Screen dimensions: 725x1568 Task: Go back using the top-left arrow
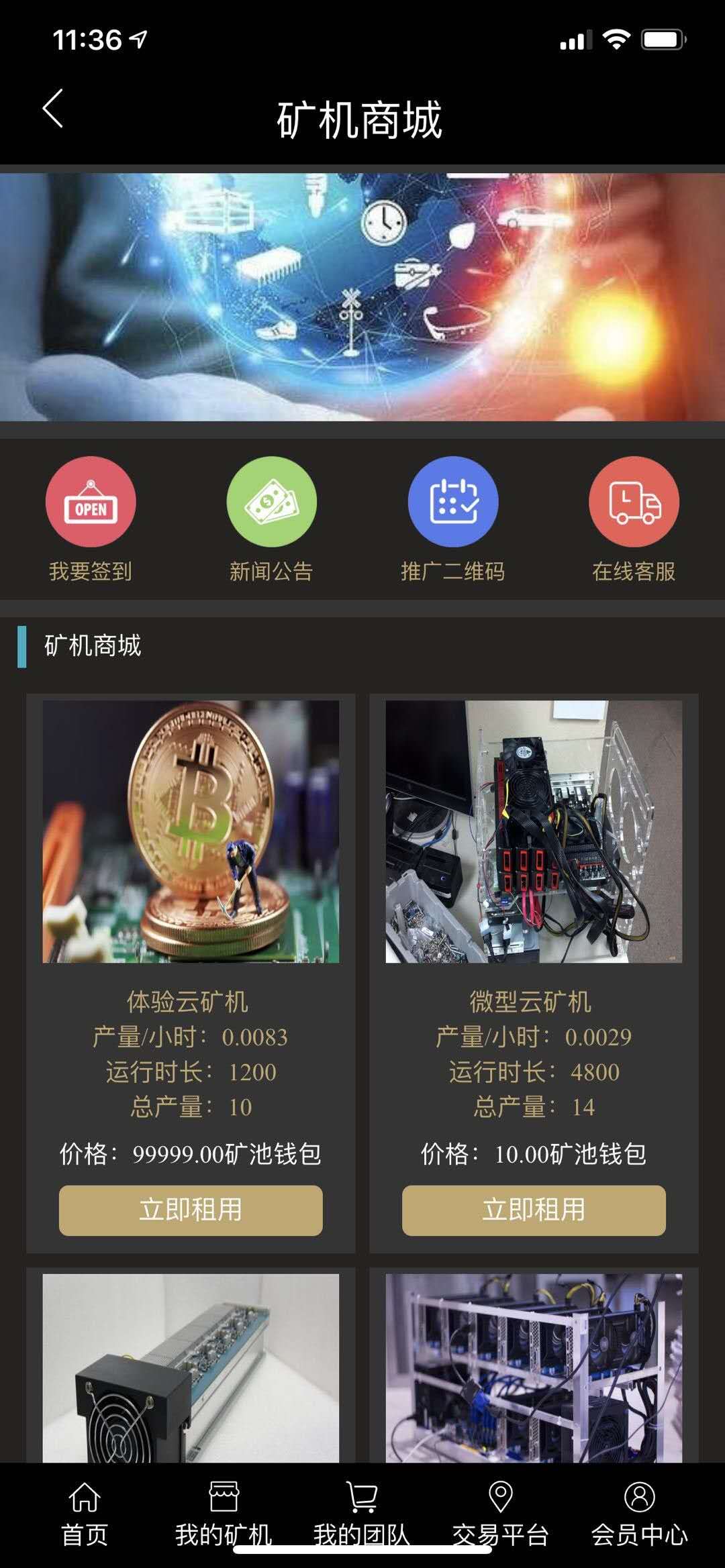[53, 109]
